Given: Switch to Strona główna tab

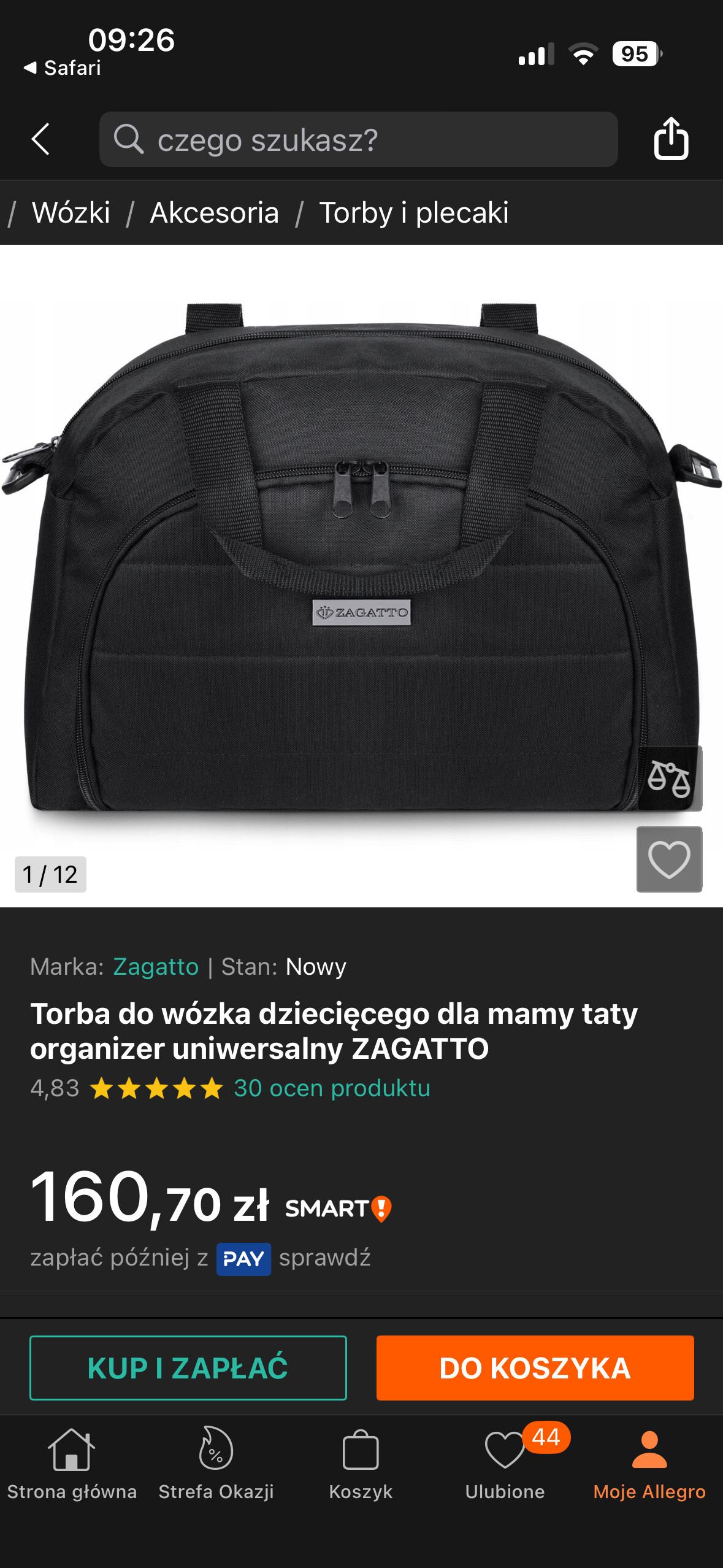Looking at the screenshot, I should click(72, 1464).
